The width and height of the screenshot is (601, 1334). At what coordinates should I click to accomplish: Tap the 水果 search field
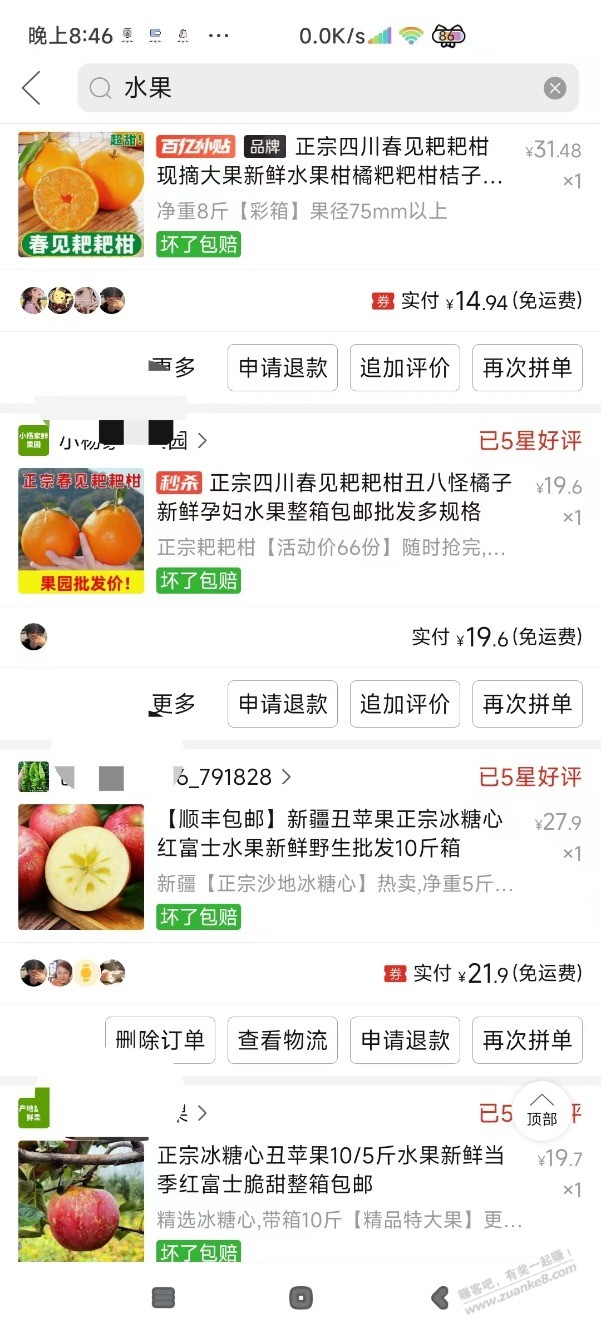[320, 88]
